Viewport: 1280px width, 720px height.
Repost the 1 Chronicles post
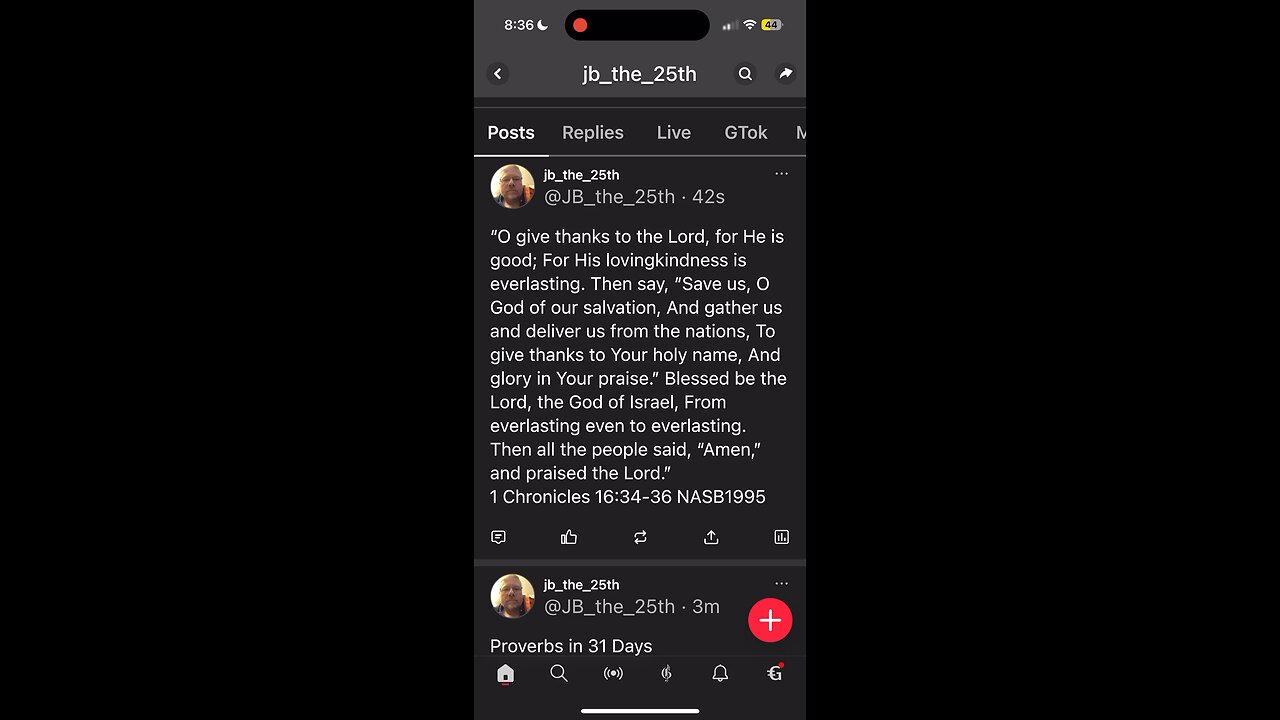pos(640,537)
